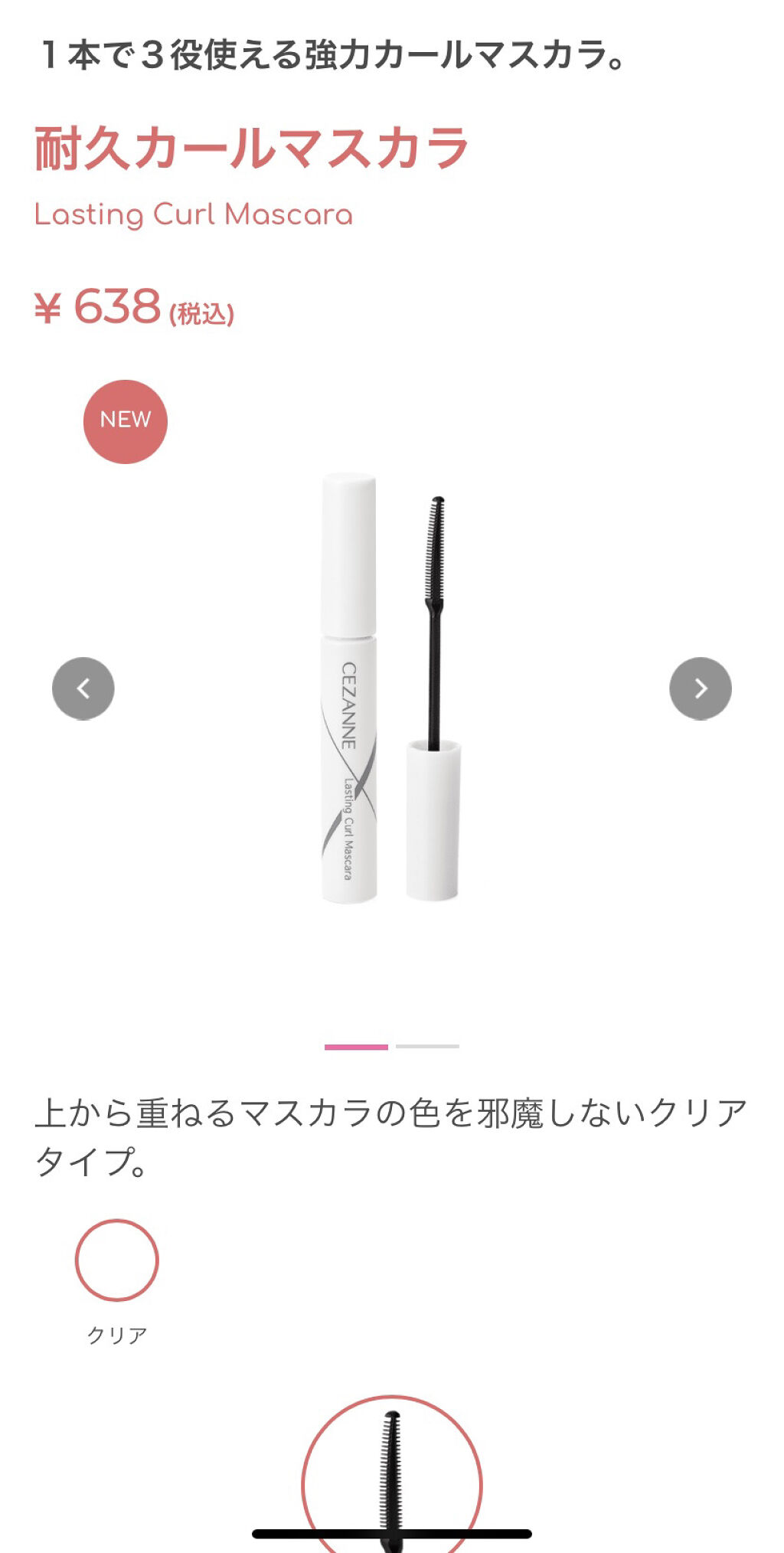This screenshot has width=784, height=1553.
Task: Jump to the second image indicator
Action: coord(427,1046)
